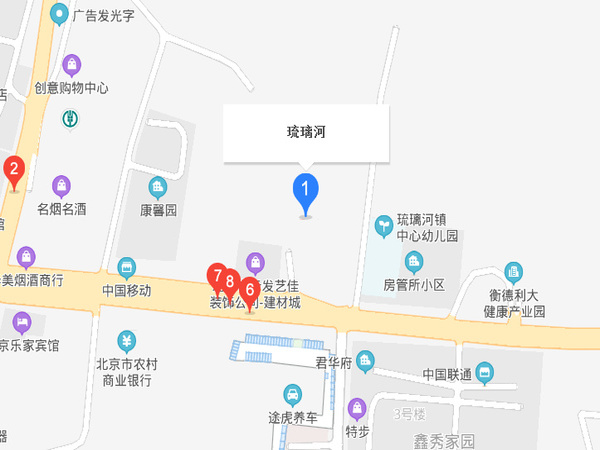Tap the 康馨园 place icon
Image resolution: width=600 pixels, height=450 pixels.
pos(157,187)
